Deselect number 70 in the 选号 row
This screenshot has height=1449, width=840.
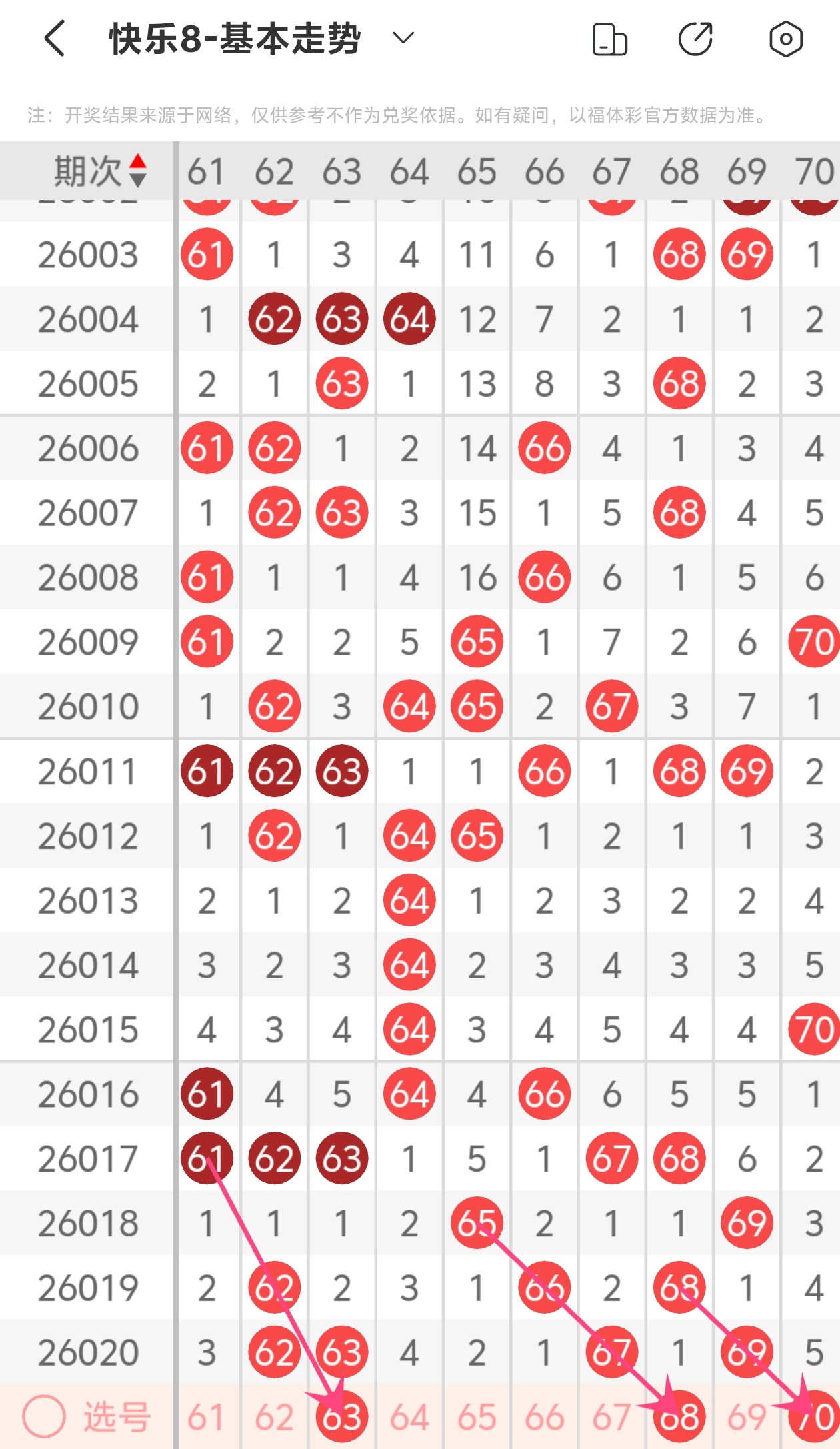[x=814, y=1417]
